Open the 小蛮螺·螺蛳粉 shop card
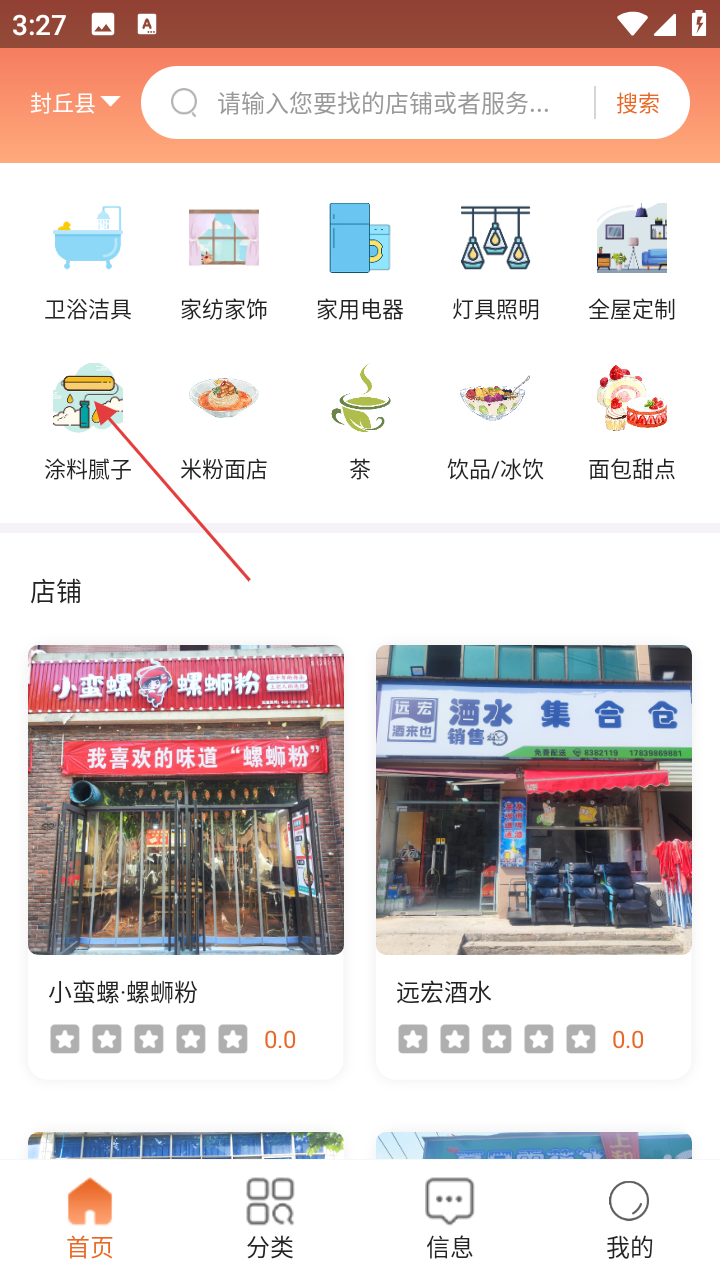Screen dimensions: 720x1280 tap(186, 860)
